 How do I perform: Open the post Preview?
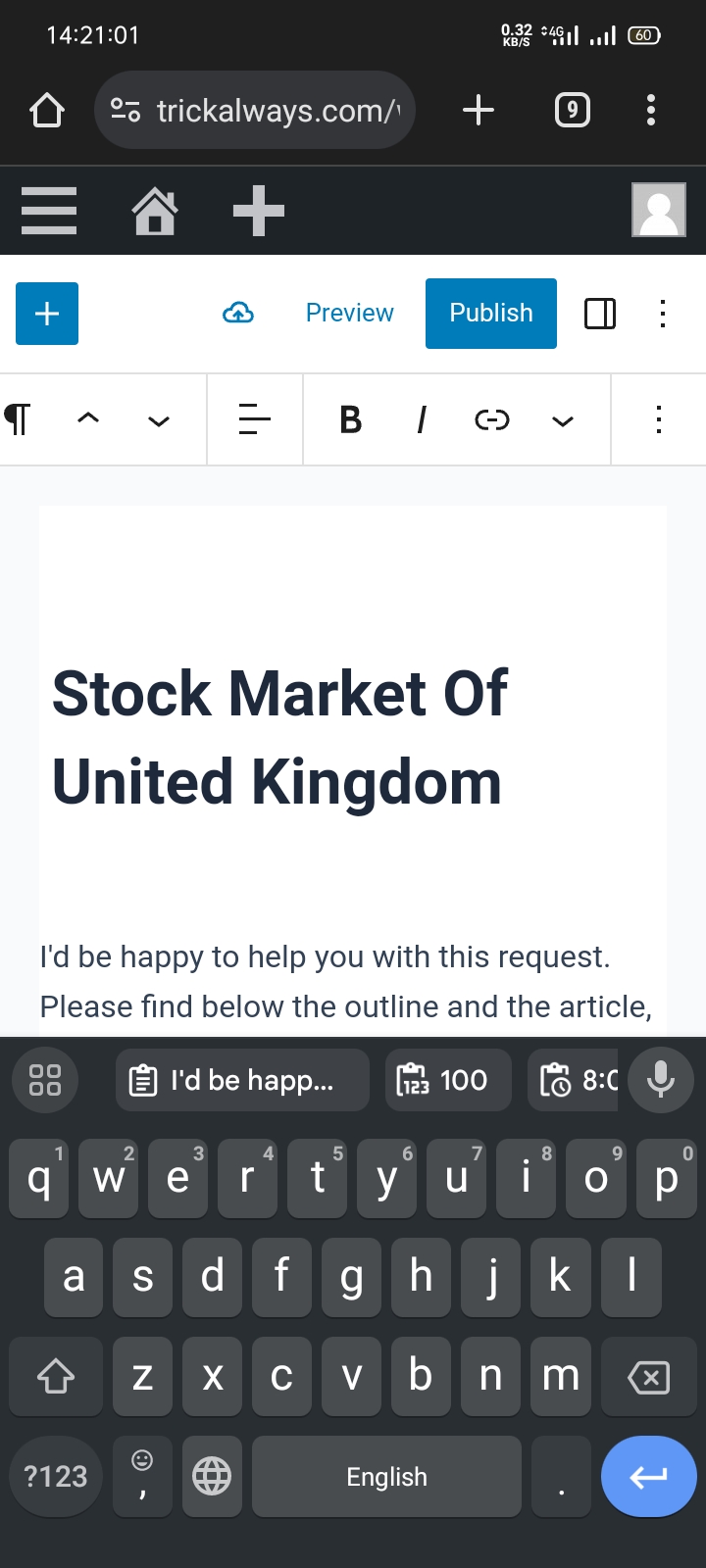pos(349,314)
